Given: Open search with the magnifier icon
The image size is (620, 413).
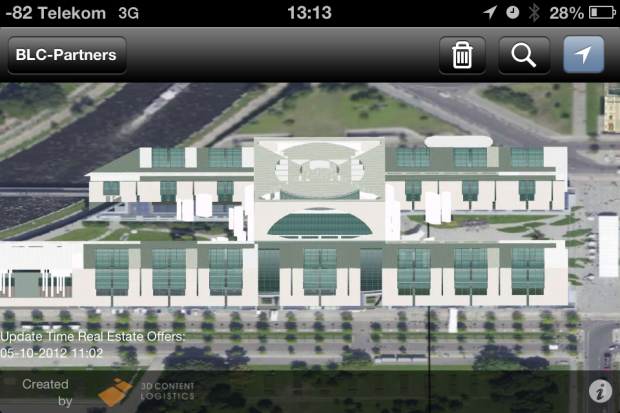Looking at the screenshot, I should (523, 55).
